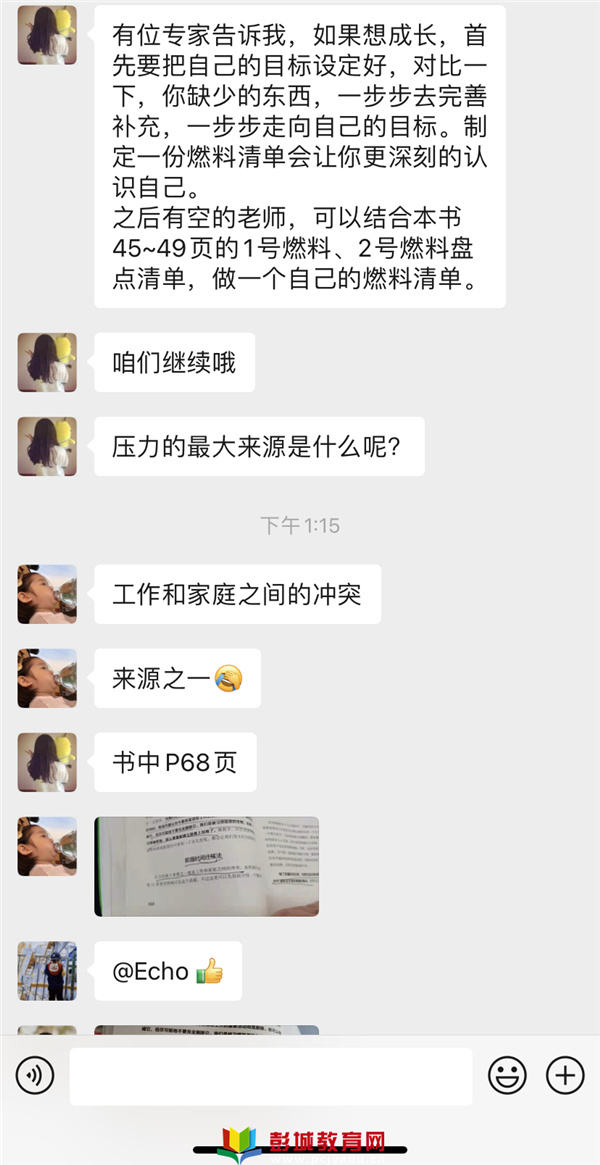Viewport: 600px width, 1165px height.
Task: Open the plus attachments menu
Action: [565, 1076]
